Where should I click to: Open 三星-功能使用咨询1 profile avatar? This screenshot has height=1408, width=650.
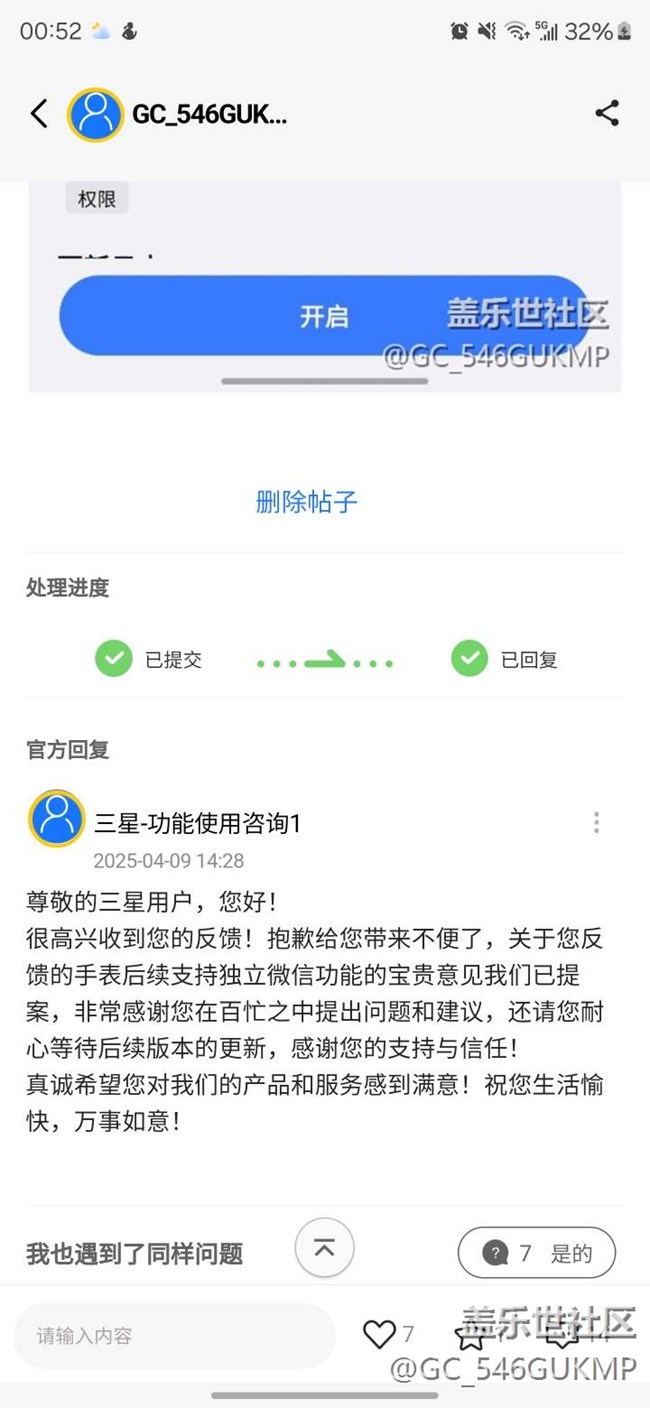click(x=57, y=818)
